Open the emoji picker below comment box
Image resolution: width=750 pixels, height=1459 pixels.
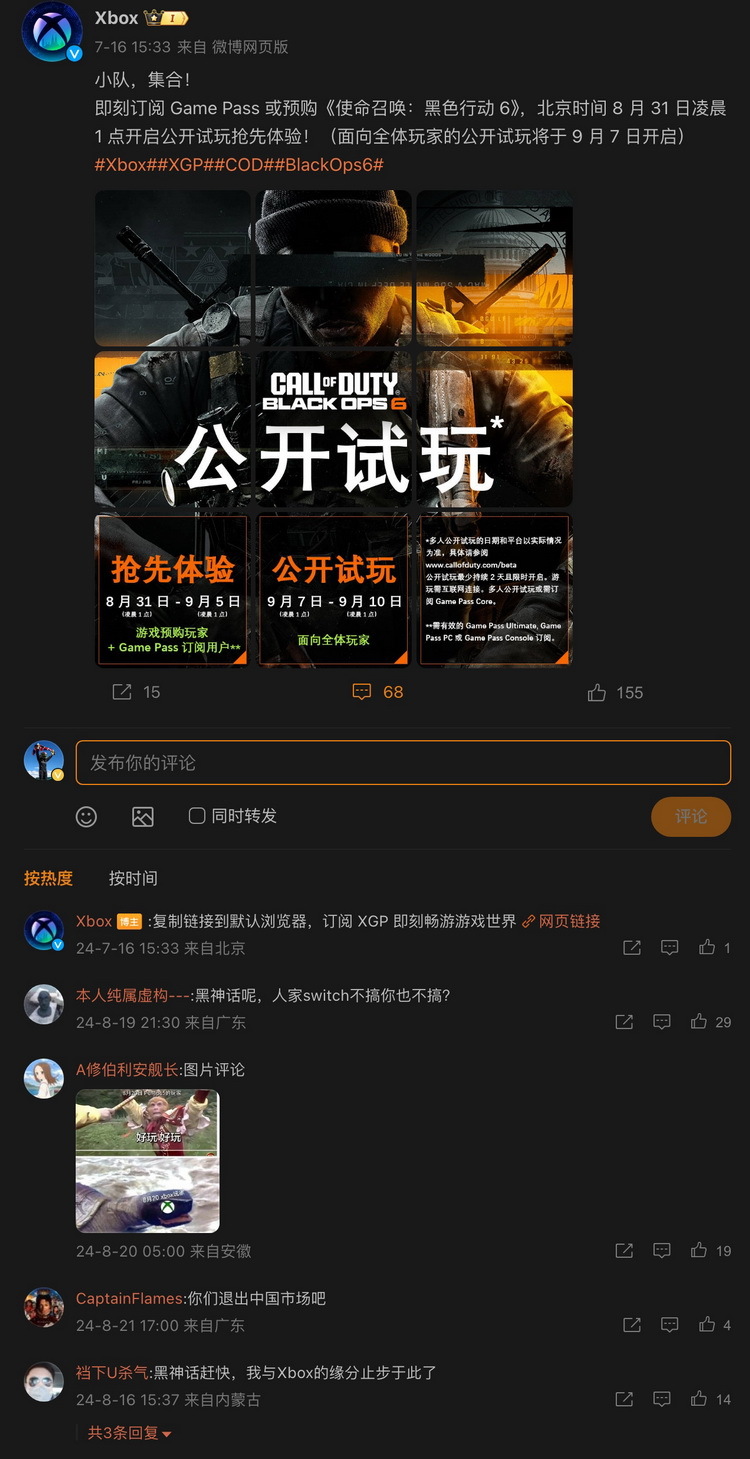pyautogui.click(x=87, y=816)
